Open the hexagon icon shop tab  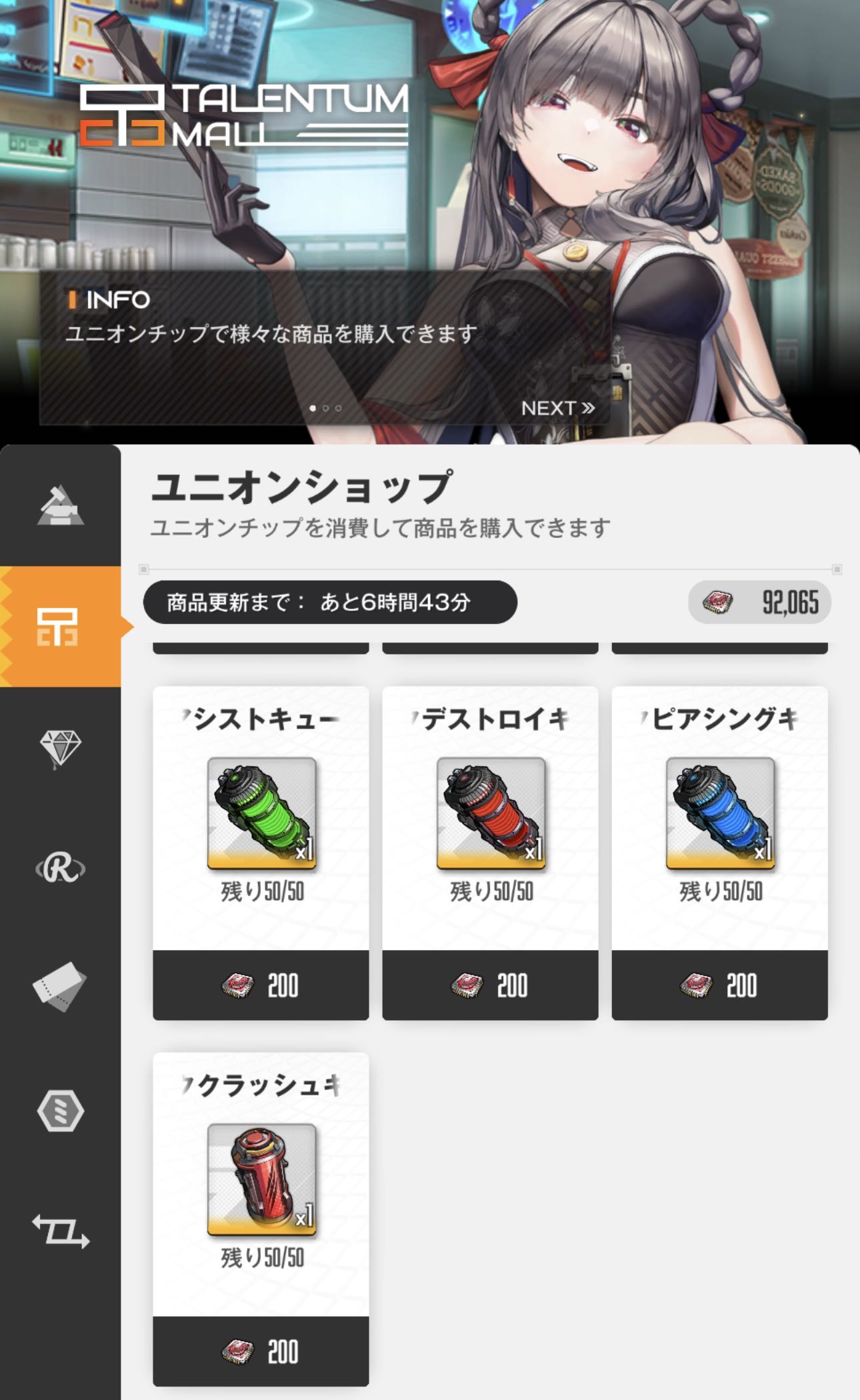click(60, 1111)
